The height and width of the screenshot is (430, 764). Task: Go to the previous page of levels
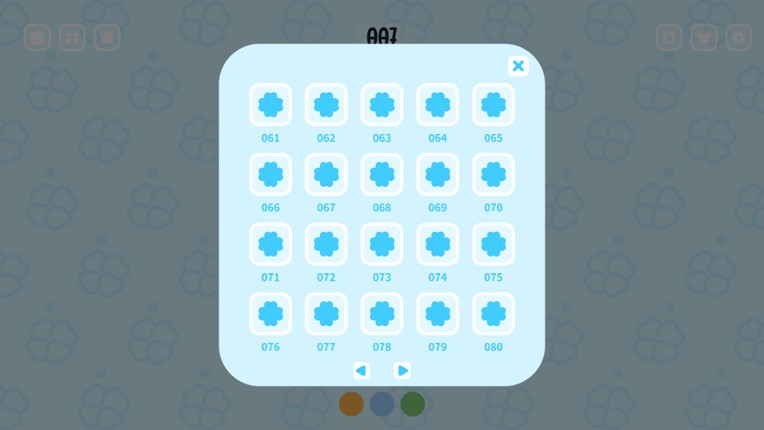361,371
